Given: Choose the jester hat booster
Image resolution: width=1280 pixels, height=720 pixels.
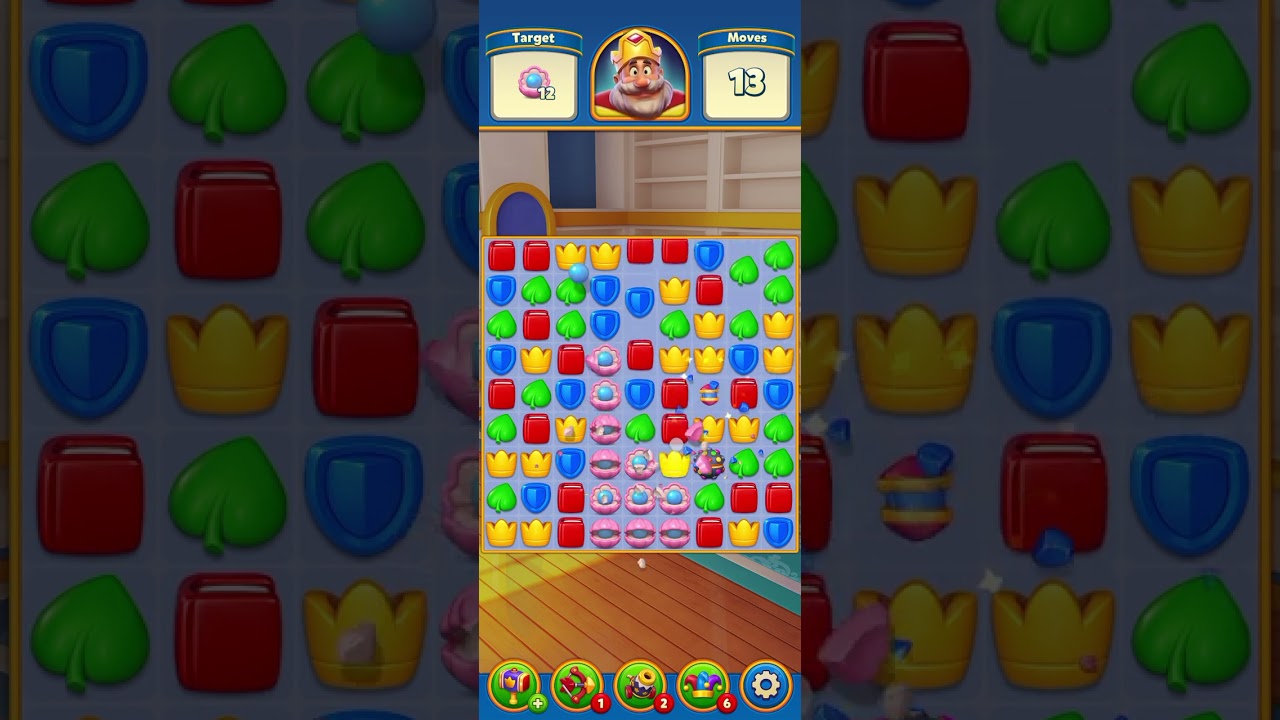Looking at the screenshot, I should pos(703,685).
